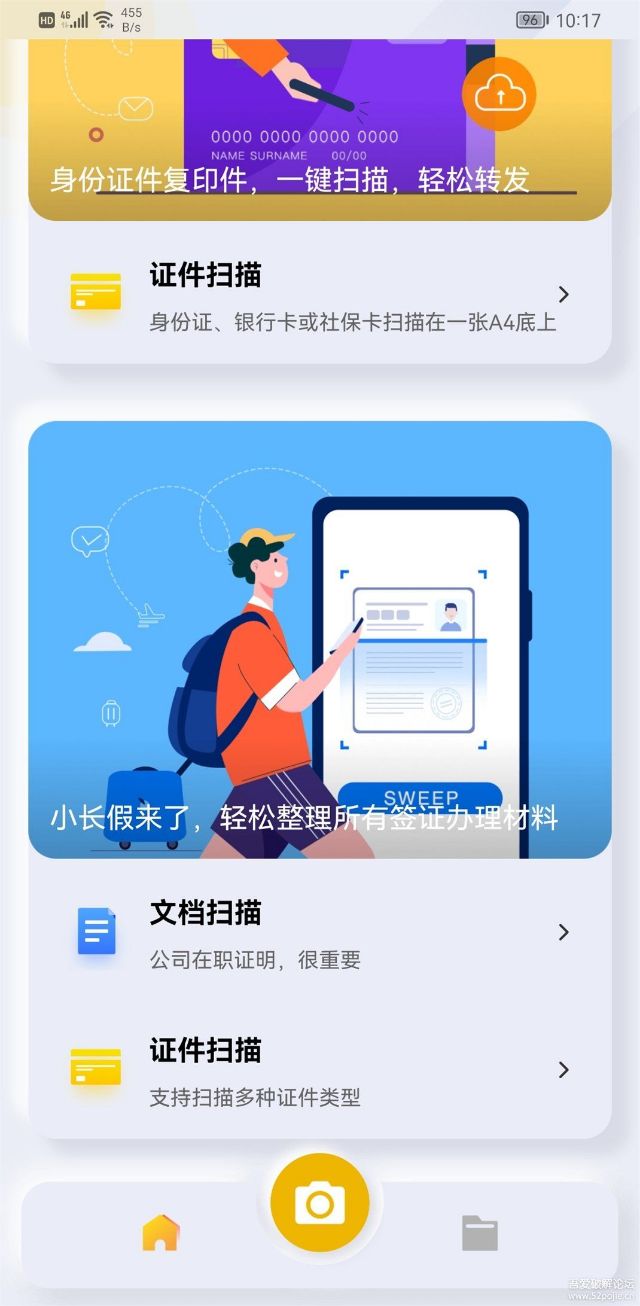Open 证件扫描 supporting 多种证件类型
Viewport: 640px width, 1306px height.
320,1070
